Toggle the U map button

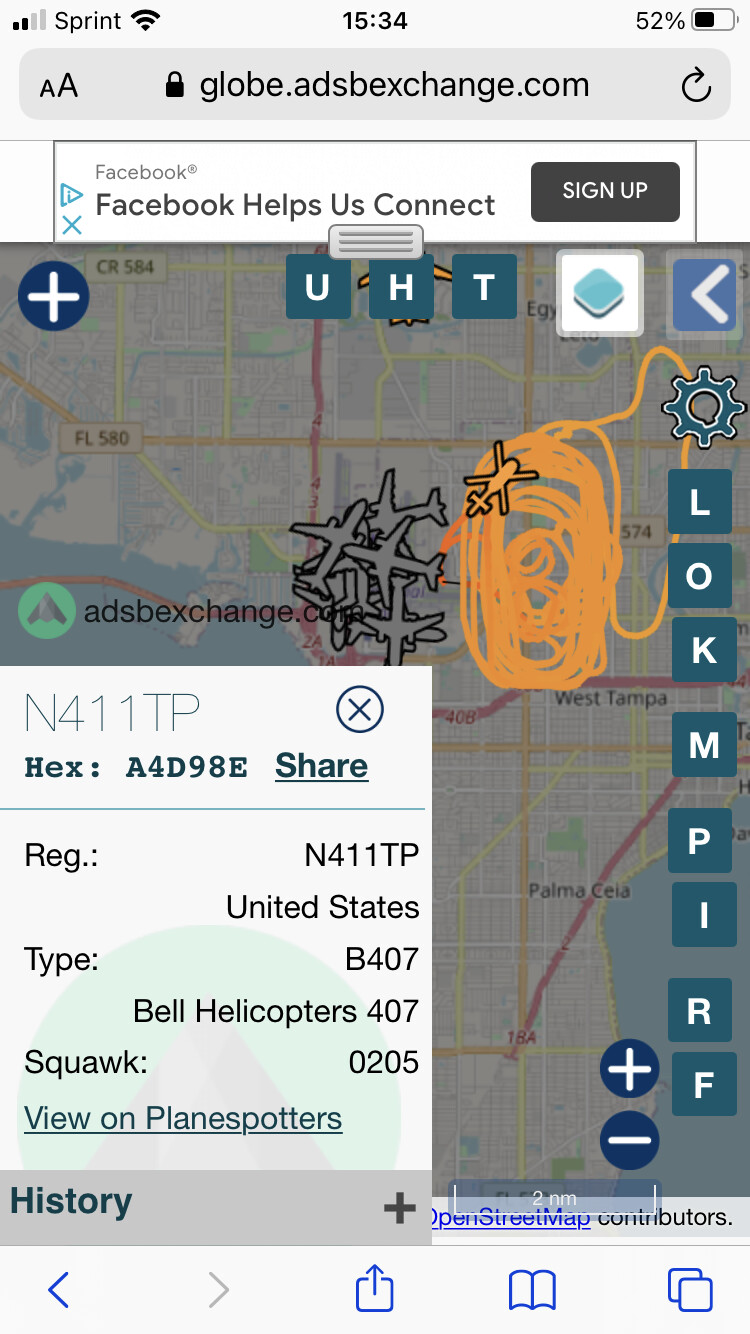(x=317, y=287)
